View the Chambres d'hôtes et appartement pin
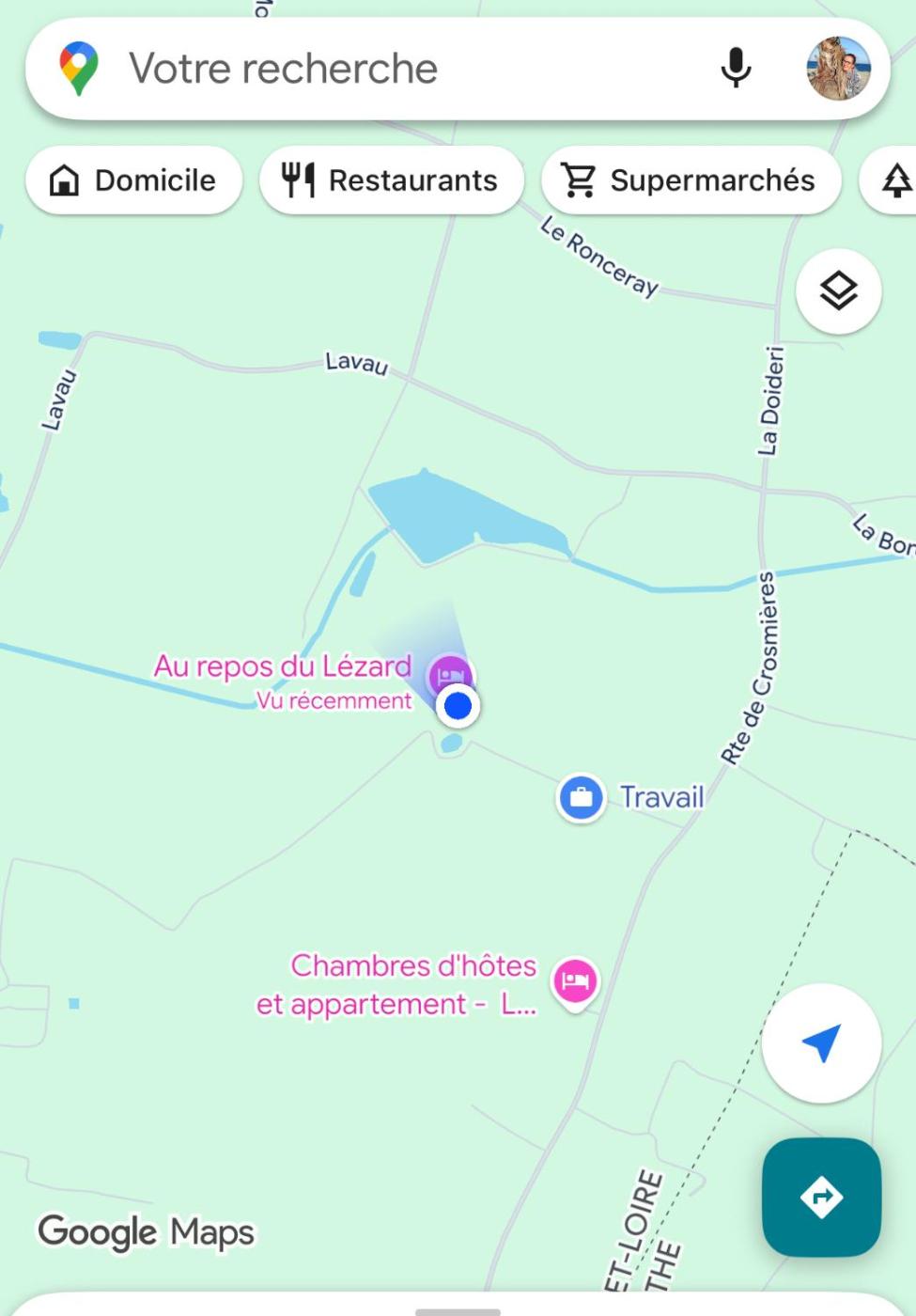916x1316 pixels. click(x=574, y=982)
